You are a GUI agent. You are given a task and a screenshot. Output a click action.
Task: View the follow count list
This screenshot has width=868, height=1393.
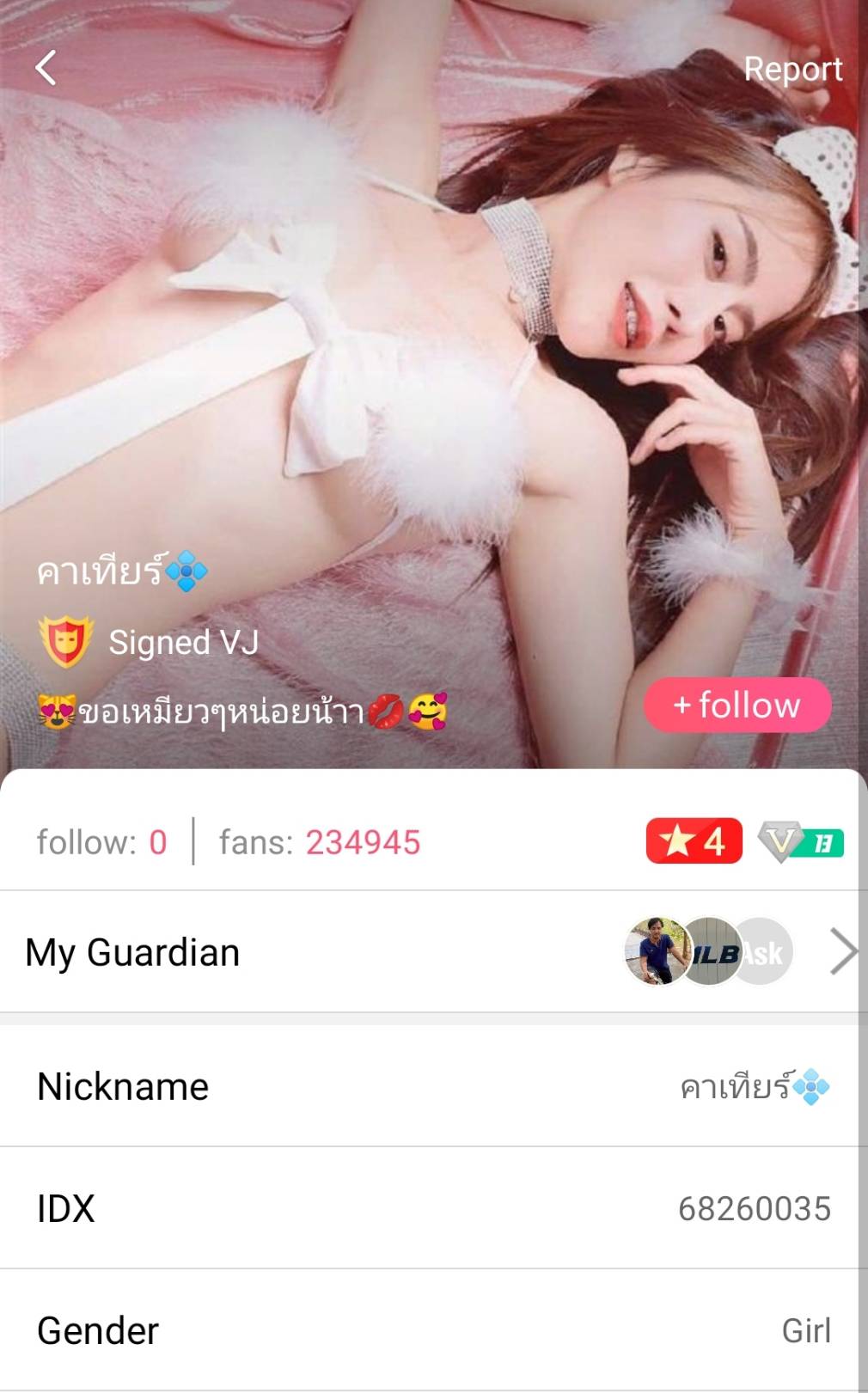[101, 842]
